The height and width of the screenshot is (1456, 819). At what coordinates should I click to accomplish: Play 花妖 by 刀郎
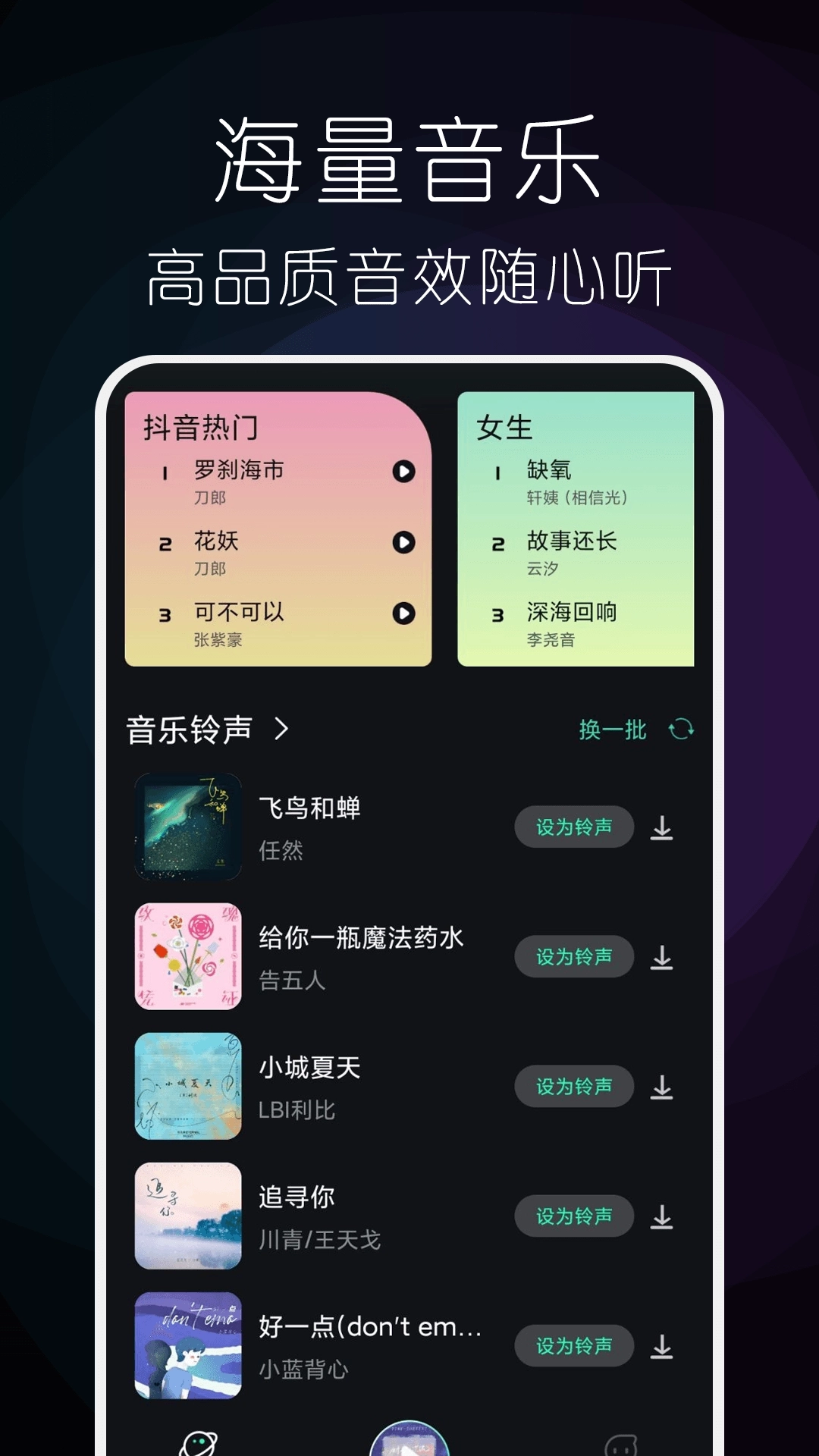pos(403,542)
